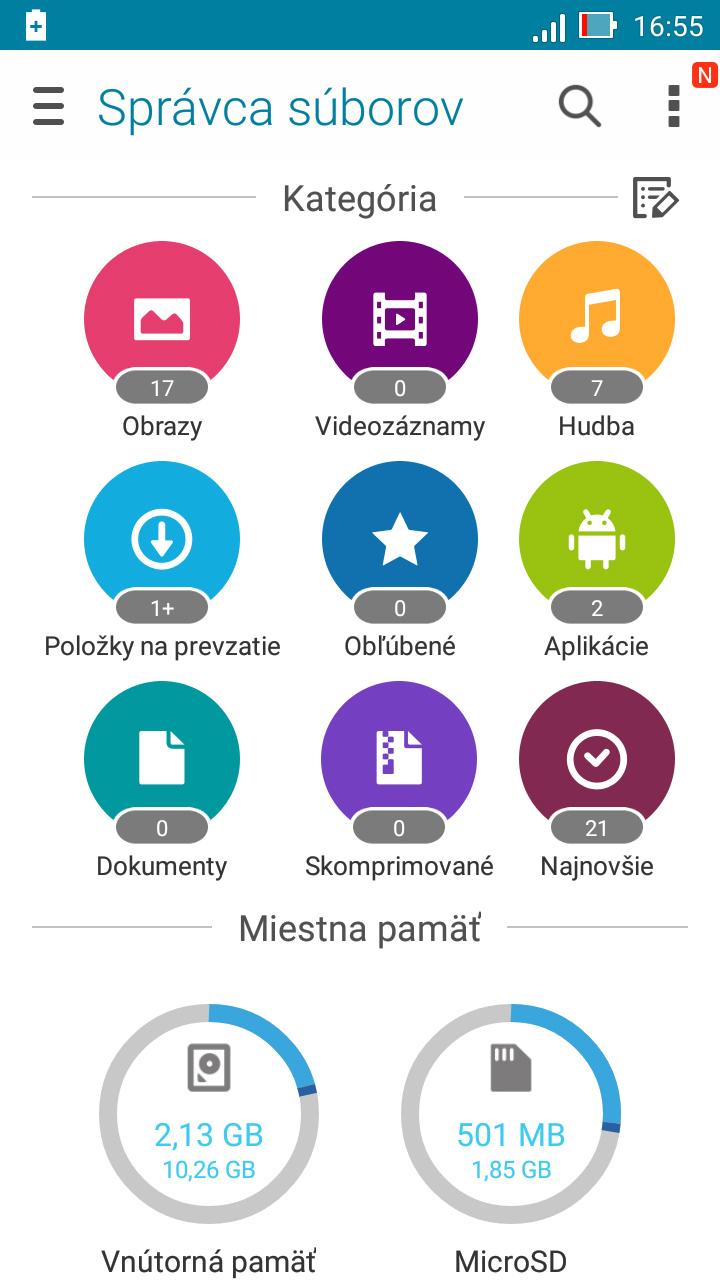
Task: Open the hamburger drawer menu
Action: pos(48,106)
